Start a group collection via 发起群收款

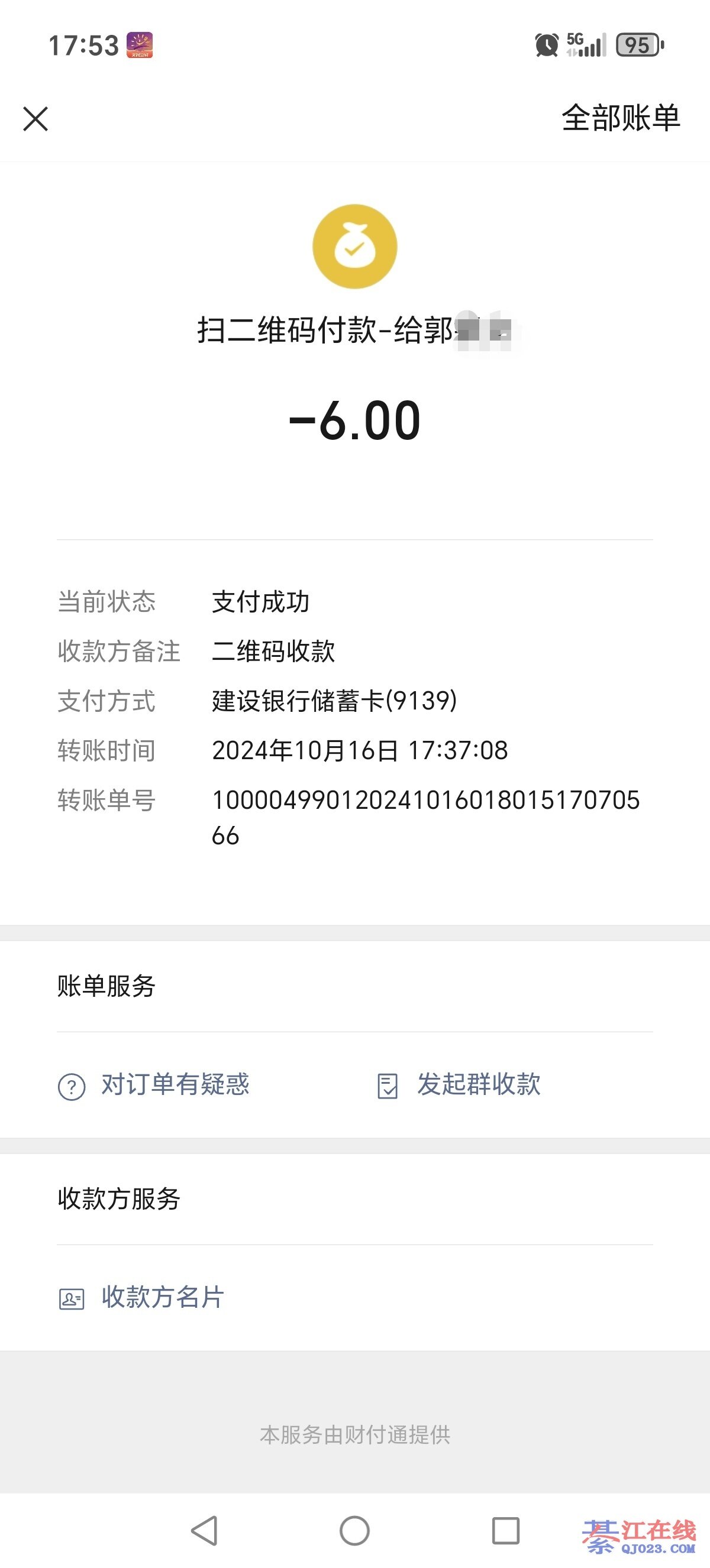[x=459, y=1085]
